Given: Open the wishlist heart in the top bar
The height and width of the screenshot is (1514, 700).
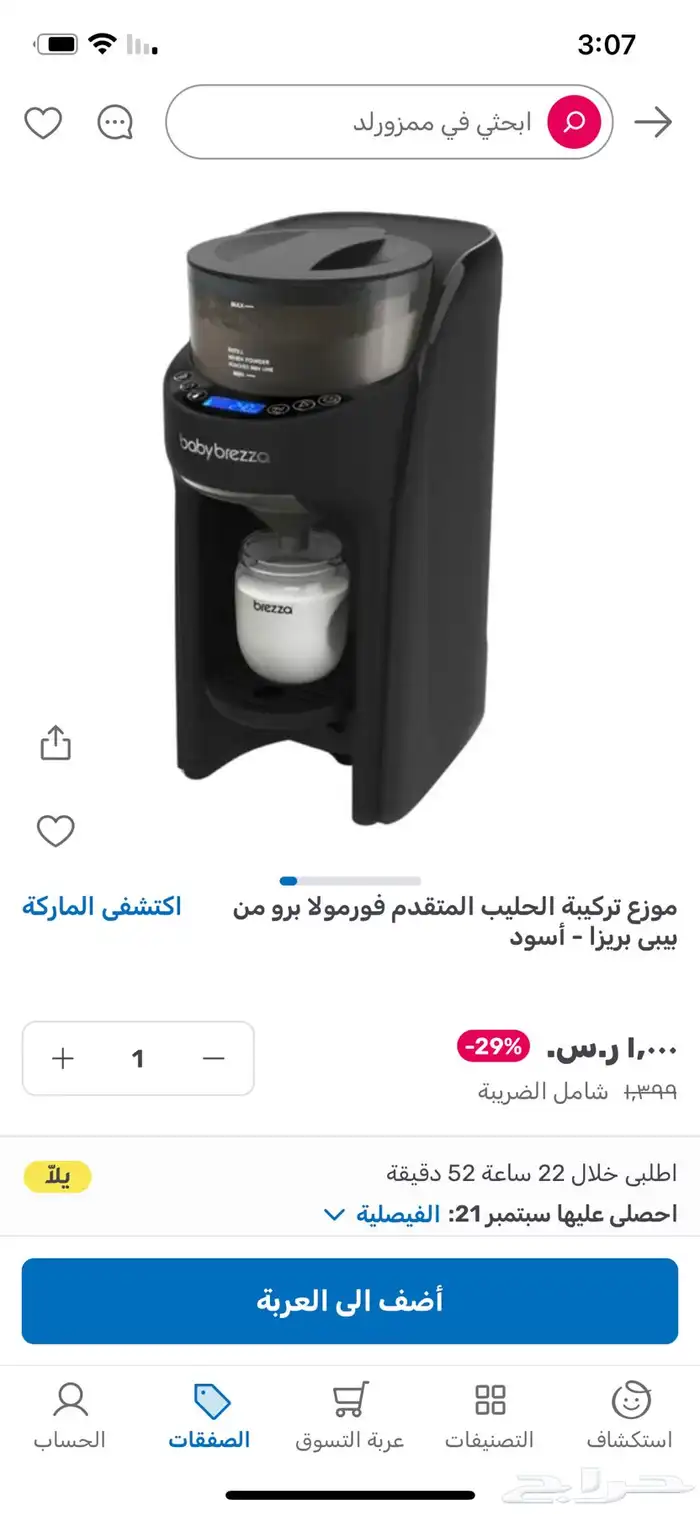Looking at the screenshot, I should click(x=43, y=123).
